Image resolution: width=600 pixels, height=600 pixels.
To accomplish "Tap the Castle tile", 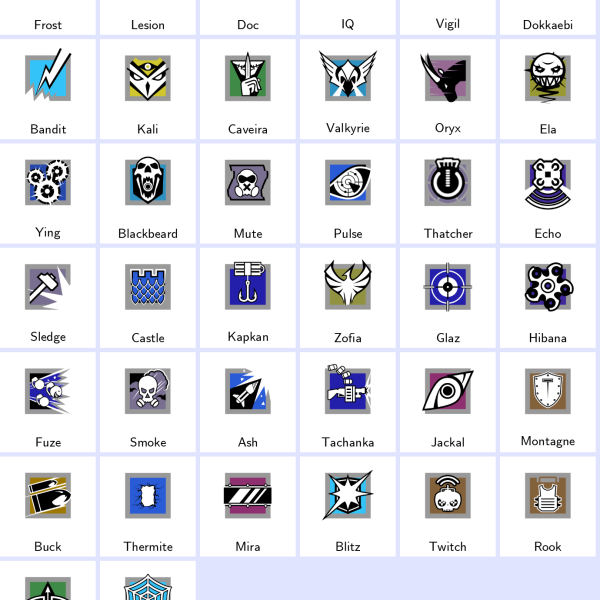I will (x=148, y=296).
